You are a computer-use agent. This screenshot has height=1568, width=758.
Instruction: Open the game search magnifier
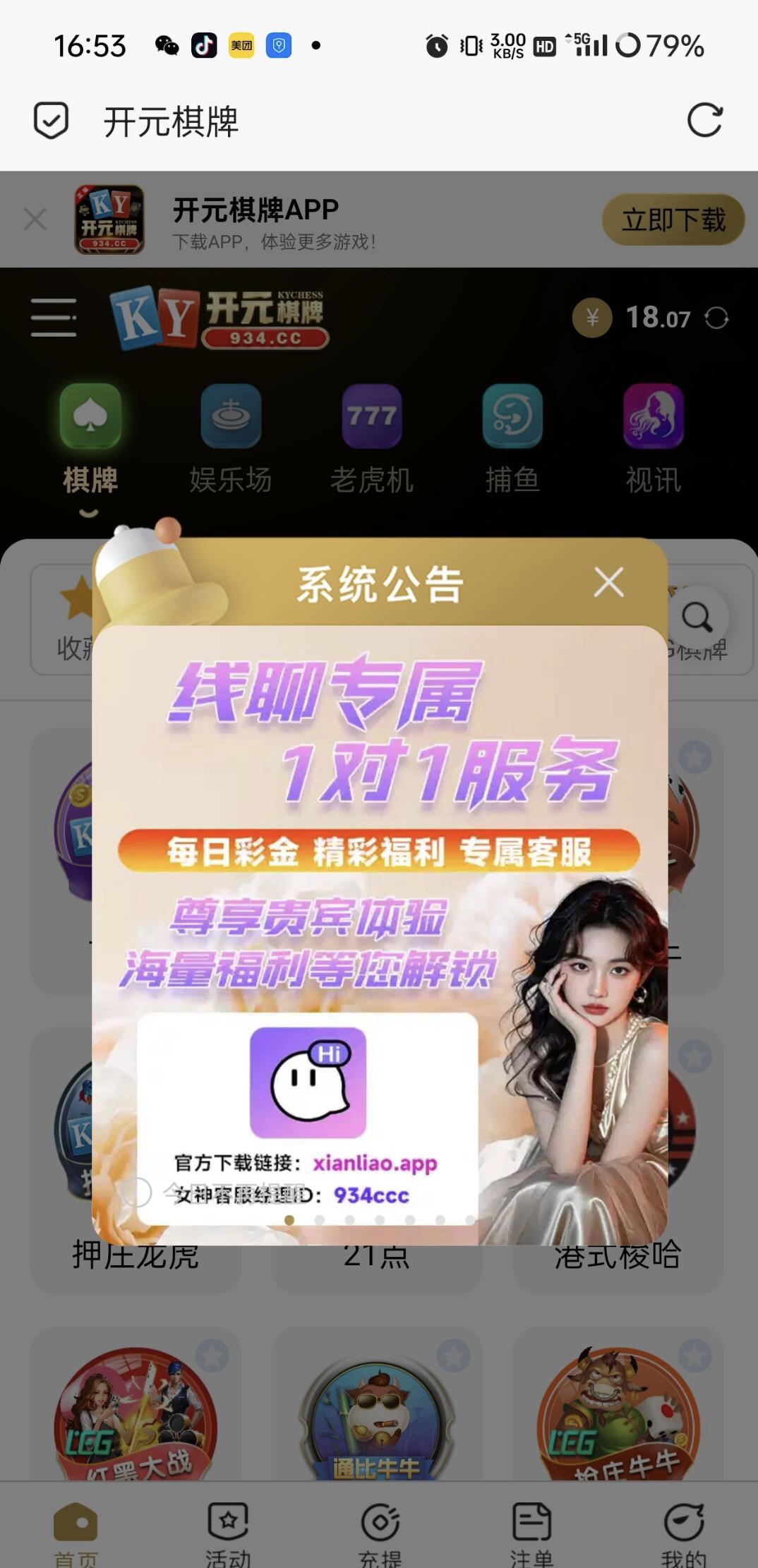[697, 617]
